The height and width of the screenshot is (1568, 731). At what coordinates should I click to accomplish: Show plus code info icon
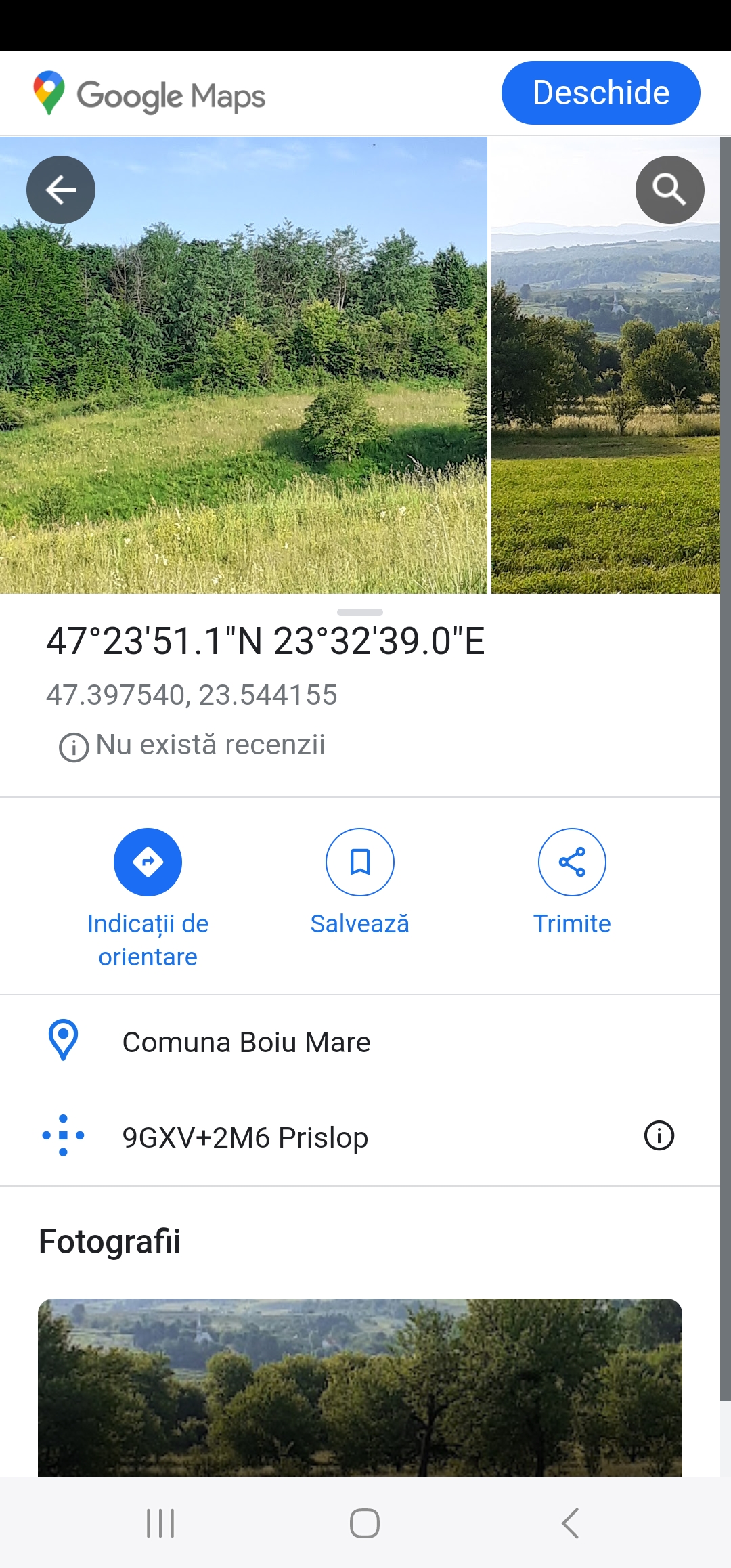click(x=659, y=1135)
